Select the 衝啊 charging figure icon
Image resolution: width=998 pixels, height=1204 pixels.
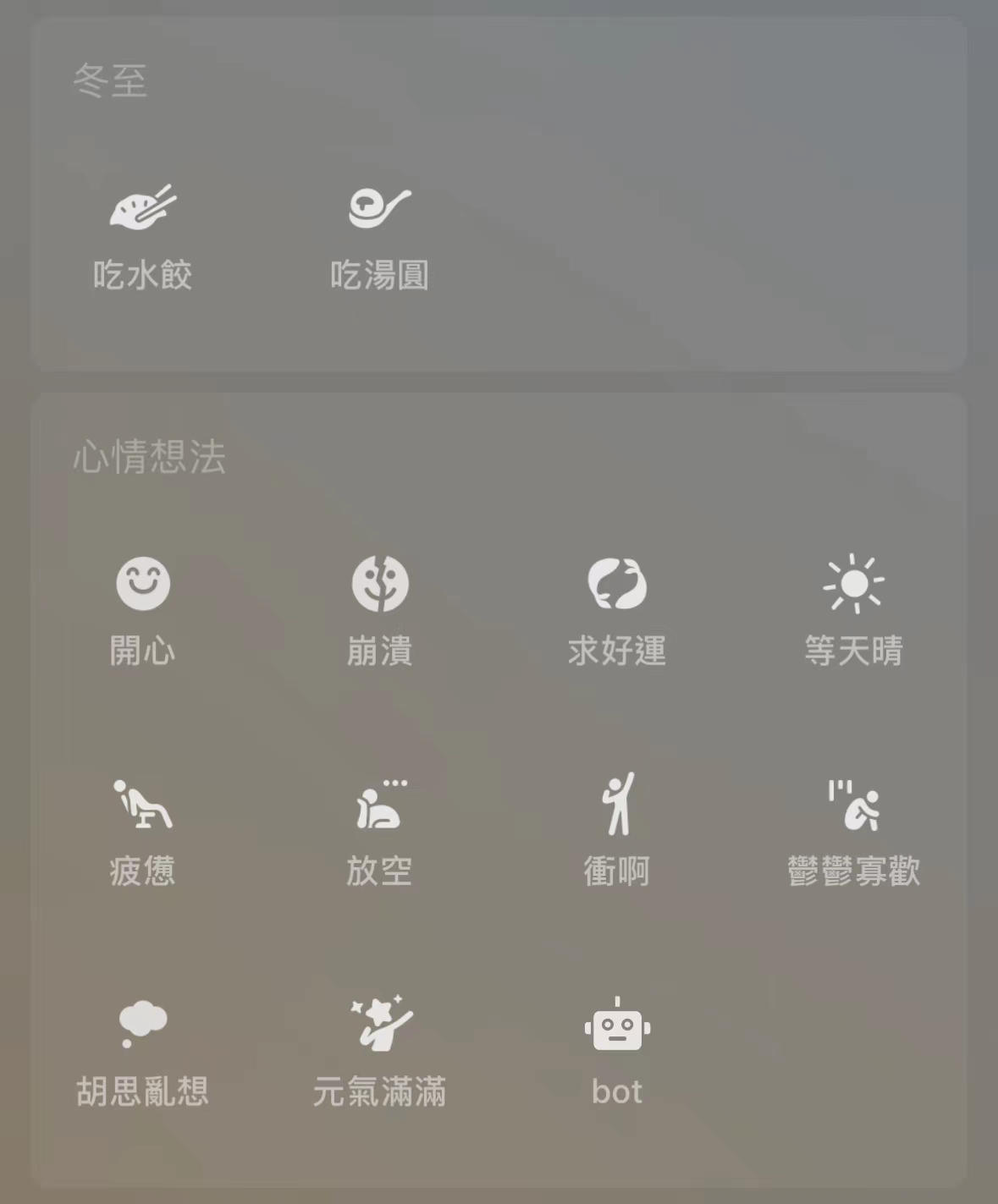pos(617,805)
